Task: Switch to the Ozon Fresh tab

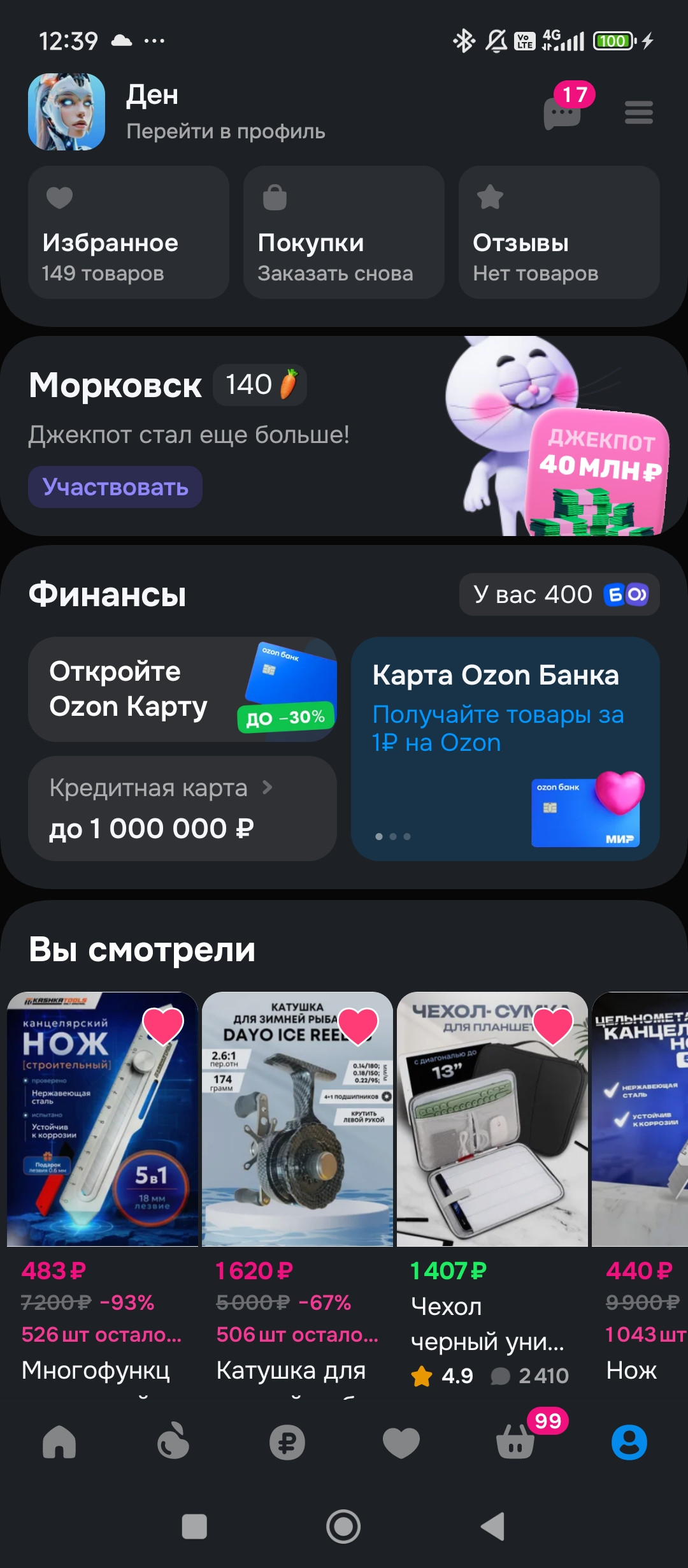Action: click(173, 1442)
